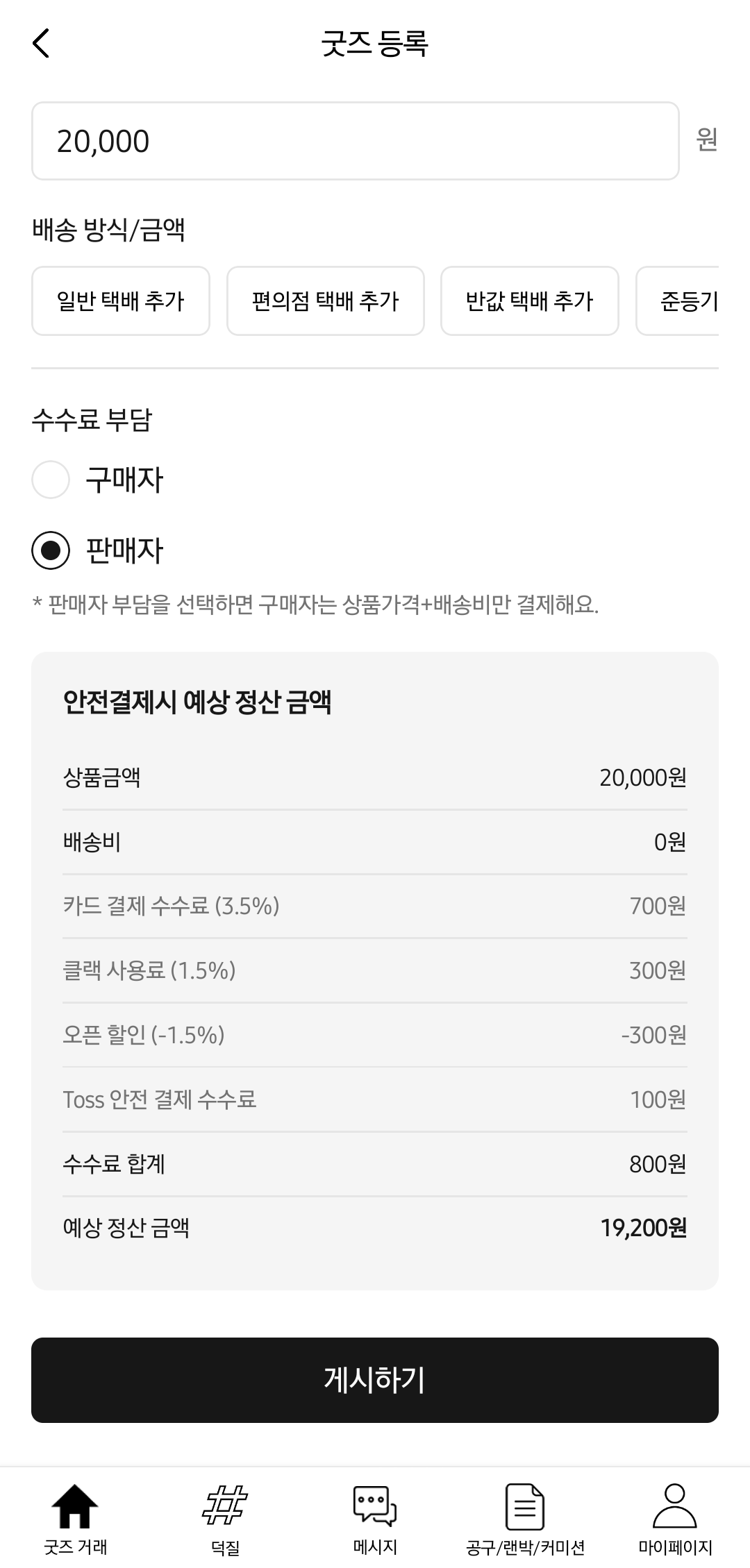Viewport: 750px width, 1568px height.
Task: Add 반값 택배 shipping option
Action: [x=529, y=301]
